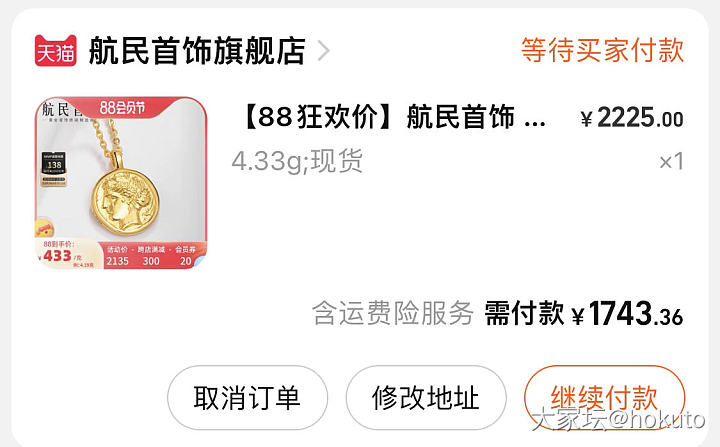The image size is (720, 447).
Task: Tap 继续付款 to continue payment
Action: pos(604,396)
